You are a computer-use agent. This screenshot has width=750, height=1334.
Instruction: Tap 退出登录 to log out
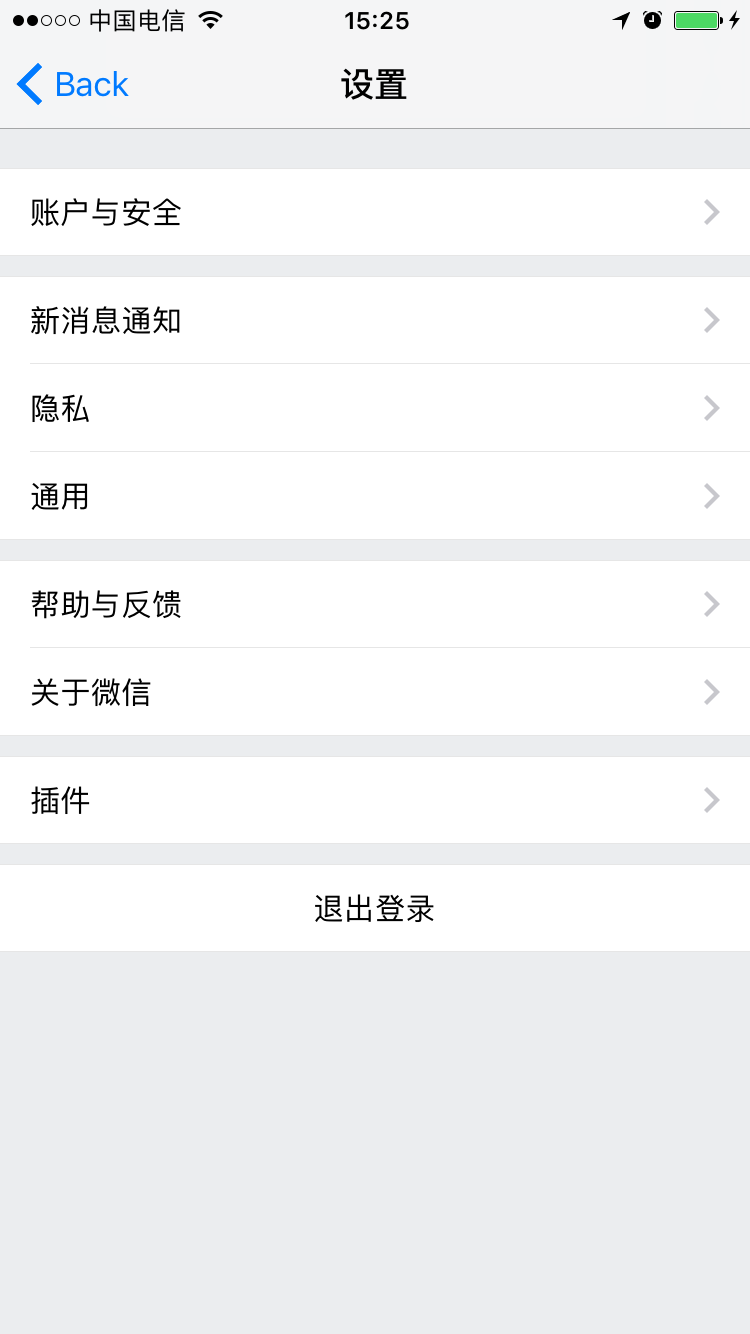375,908
